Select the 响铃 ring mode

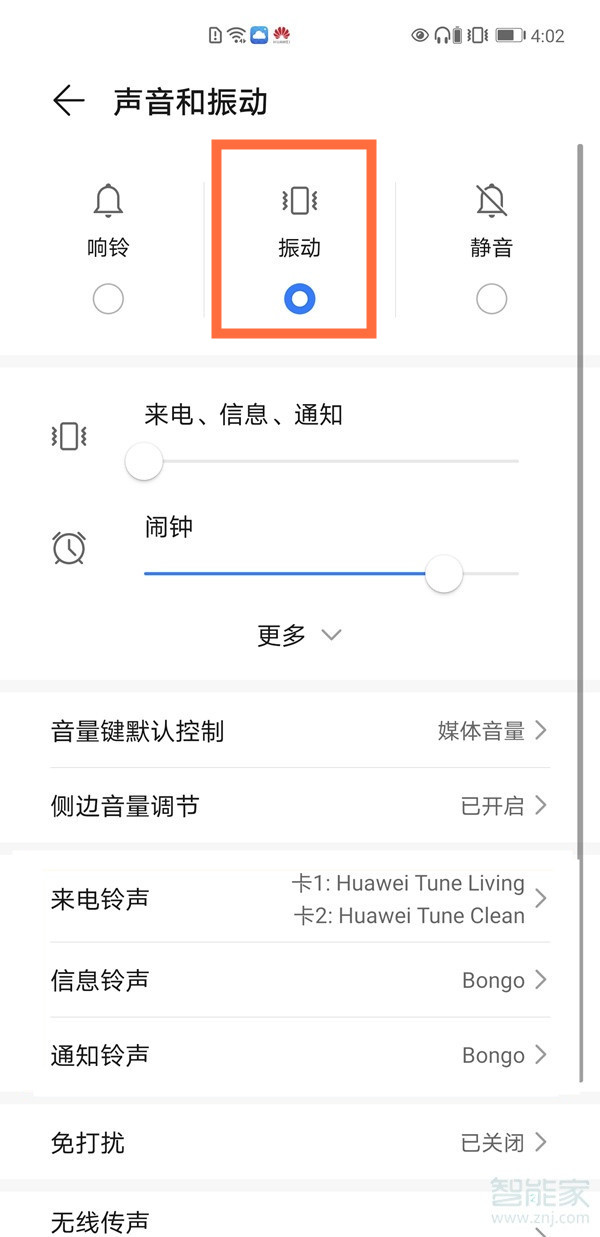pos(108,298)
